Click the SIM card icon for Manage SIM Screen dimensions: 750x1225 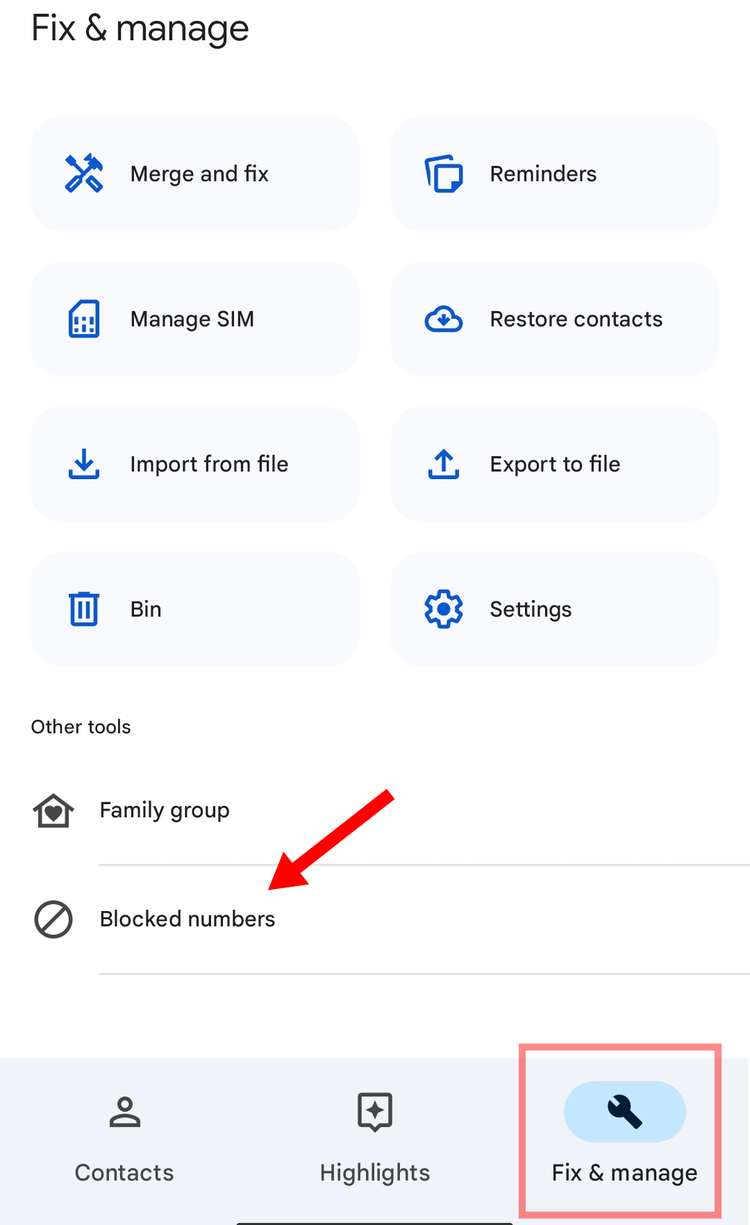click(x=83, y=318)
